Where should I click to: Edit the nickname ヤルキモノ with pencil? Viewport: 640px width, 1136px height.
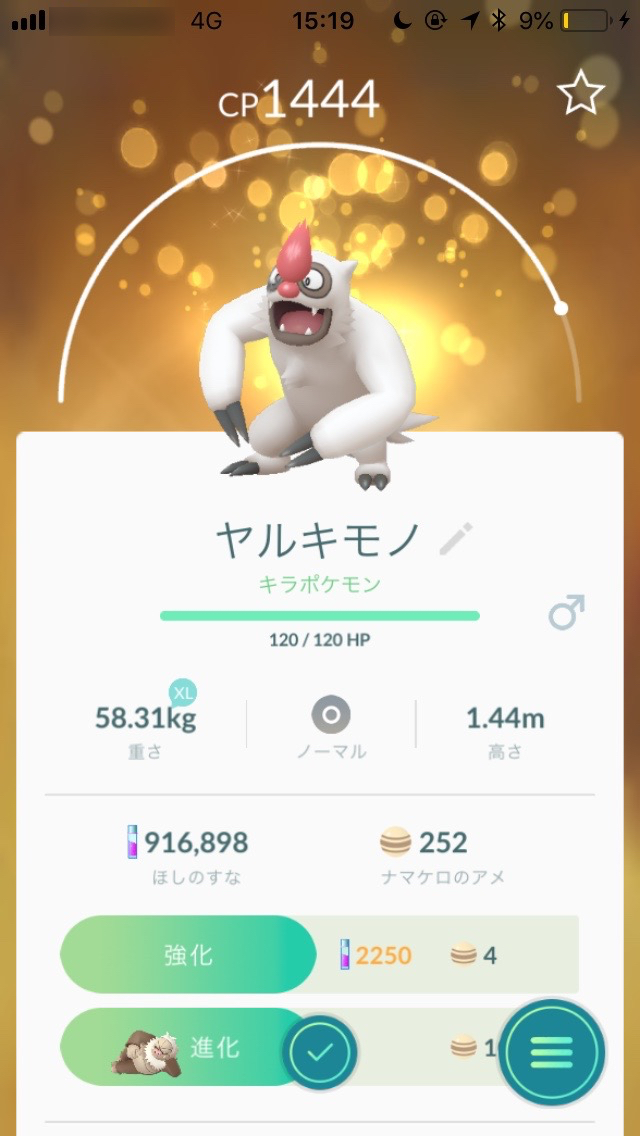click(456, 539)
